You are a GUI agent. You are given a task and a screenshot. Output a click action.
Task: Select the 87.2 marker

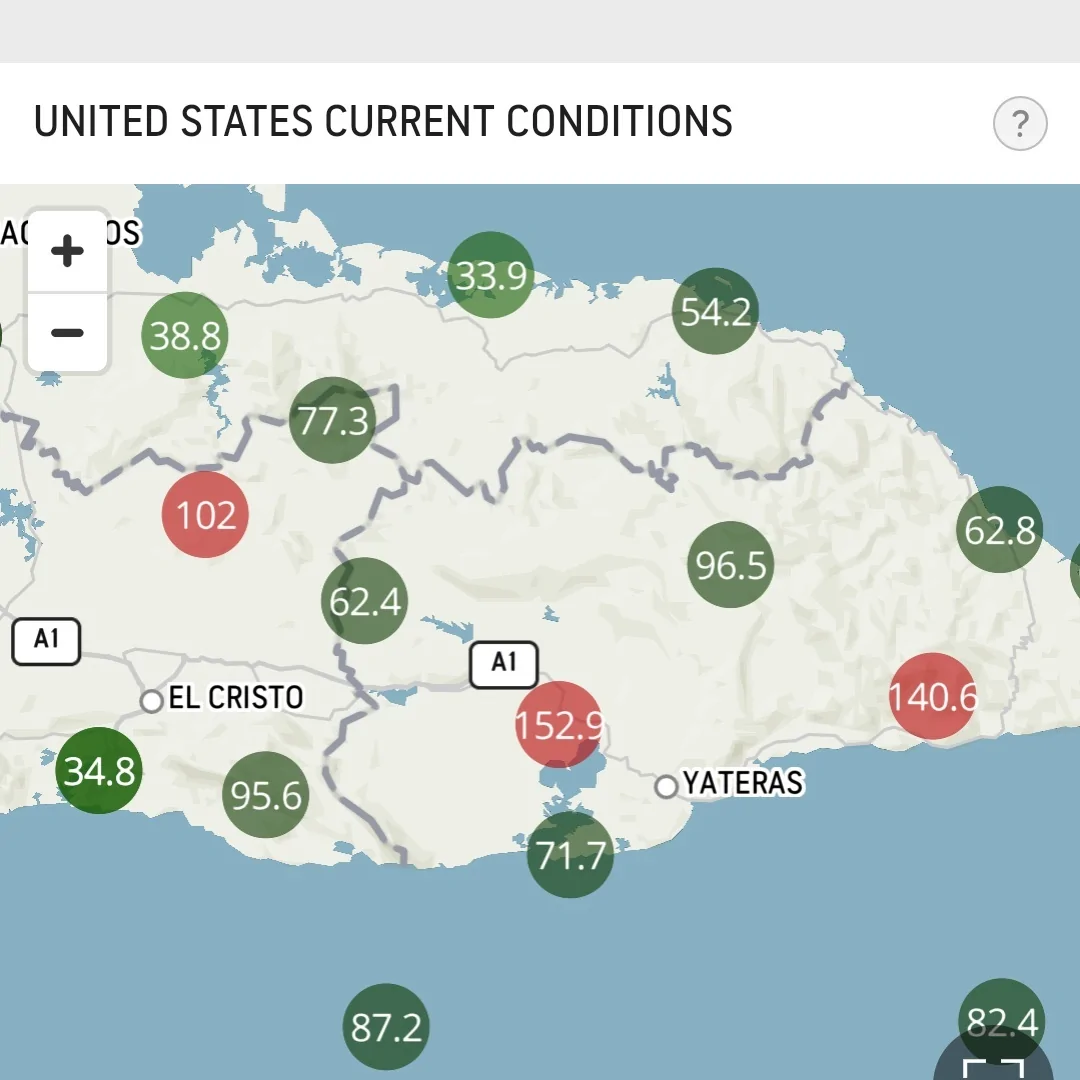tap(386, 1027)
